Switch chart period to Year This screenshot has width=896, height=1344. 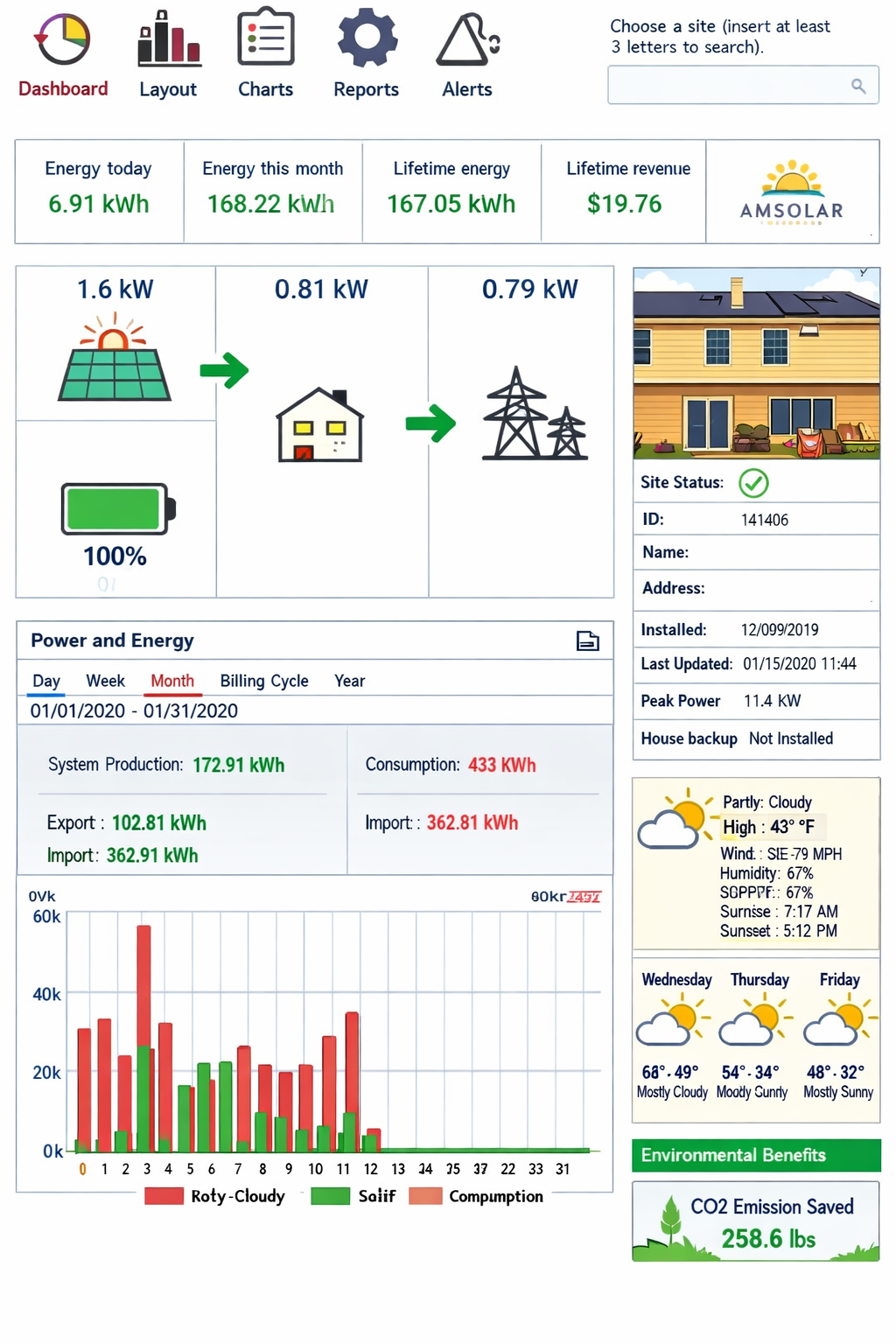click(x=349, y=681)
